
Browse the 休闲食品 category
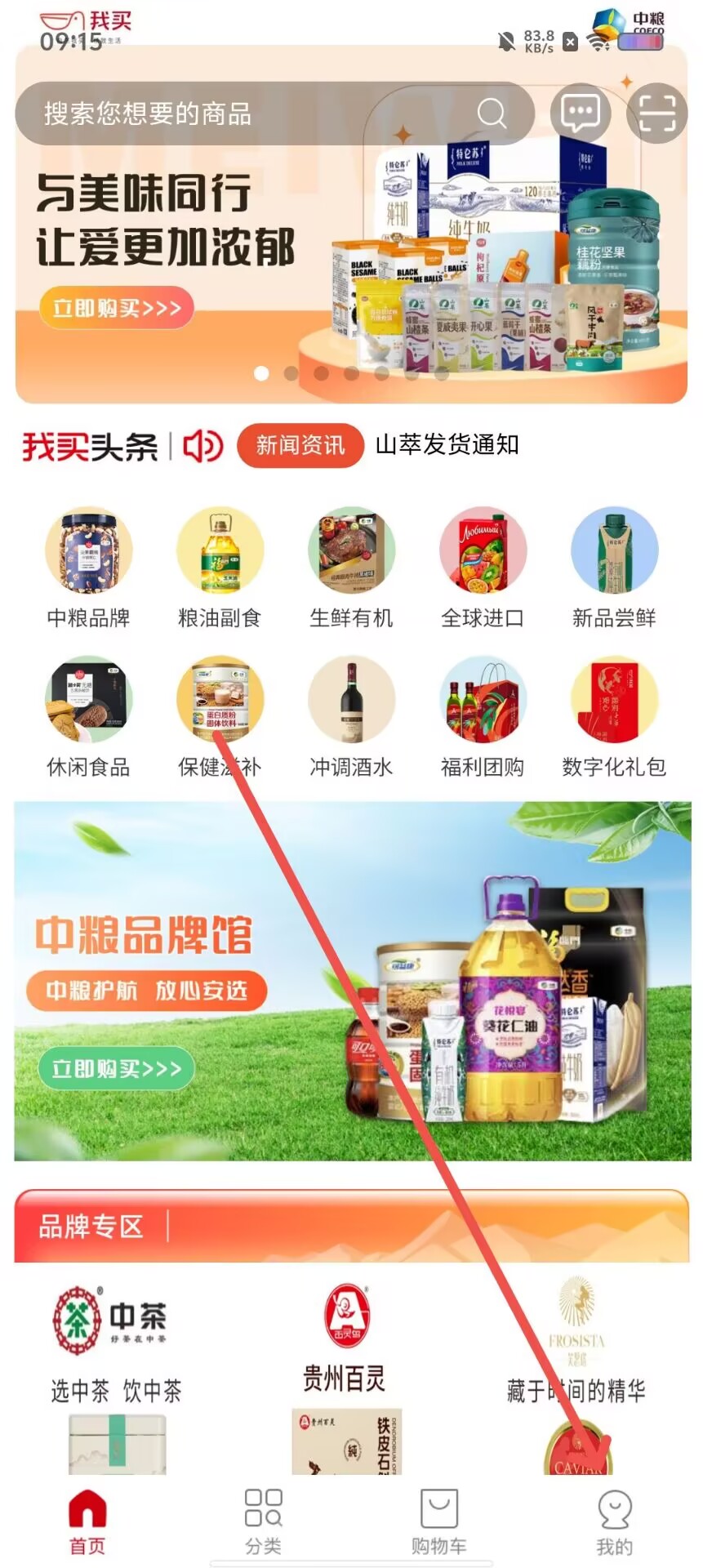click(88, 716)
